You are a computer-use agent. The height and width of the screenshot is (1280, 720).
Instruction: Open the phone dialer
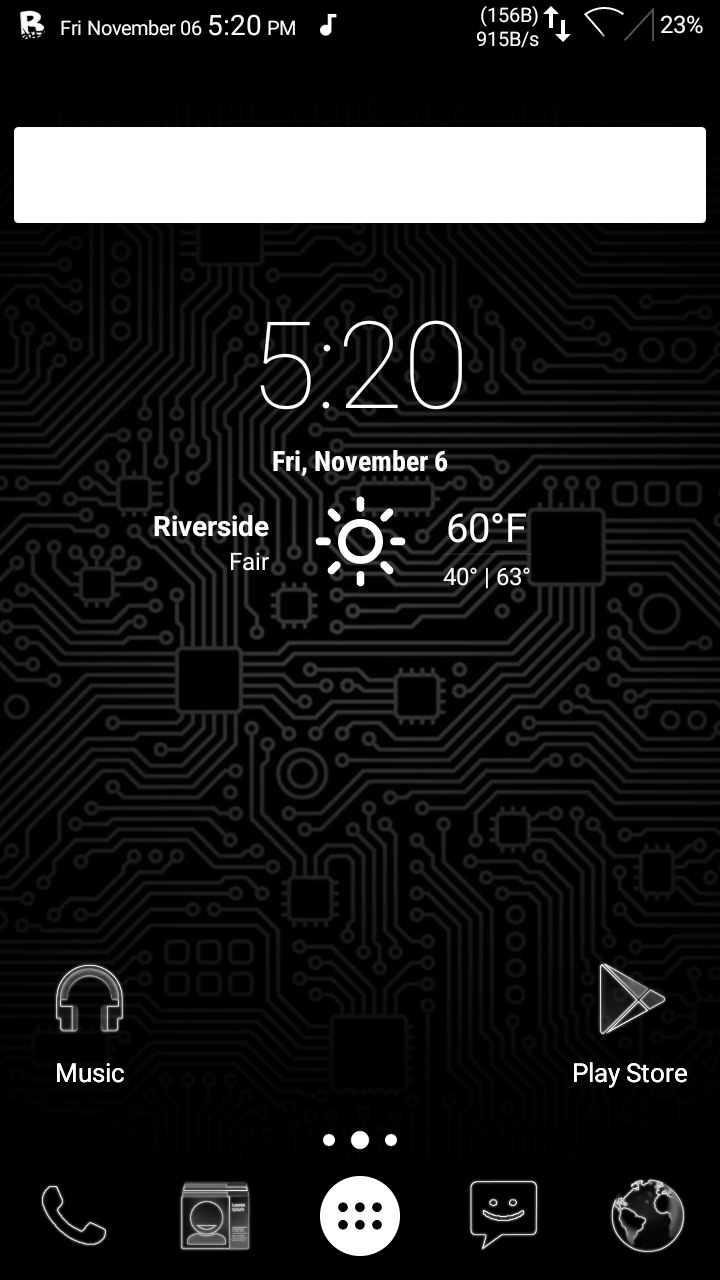click(x=73, y=1215)
